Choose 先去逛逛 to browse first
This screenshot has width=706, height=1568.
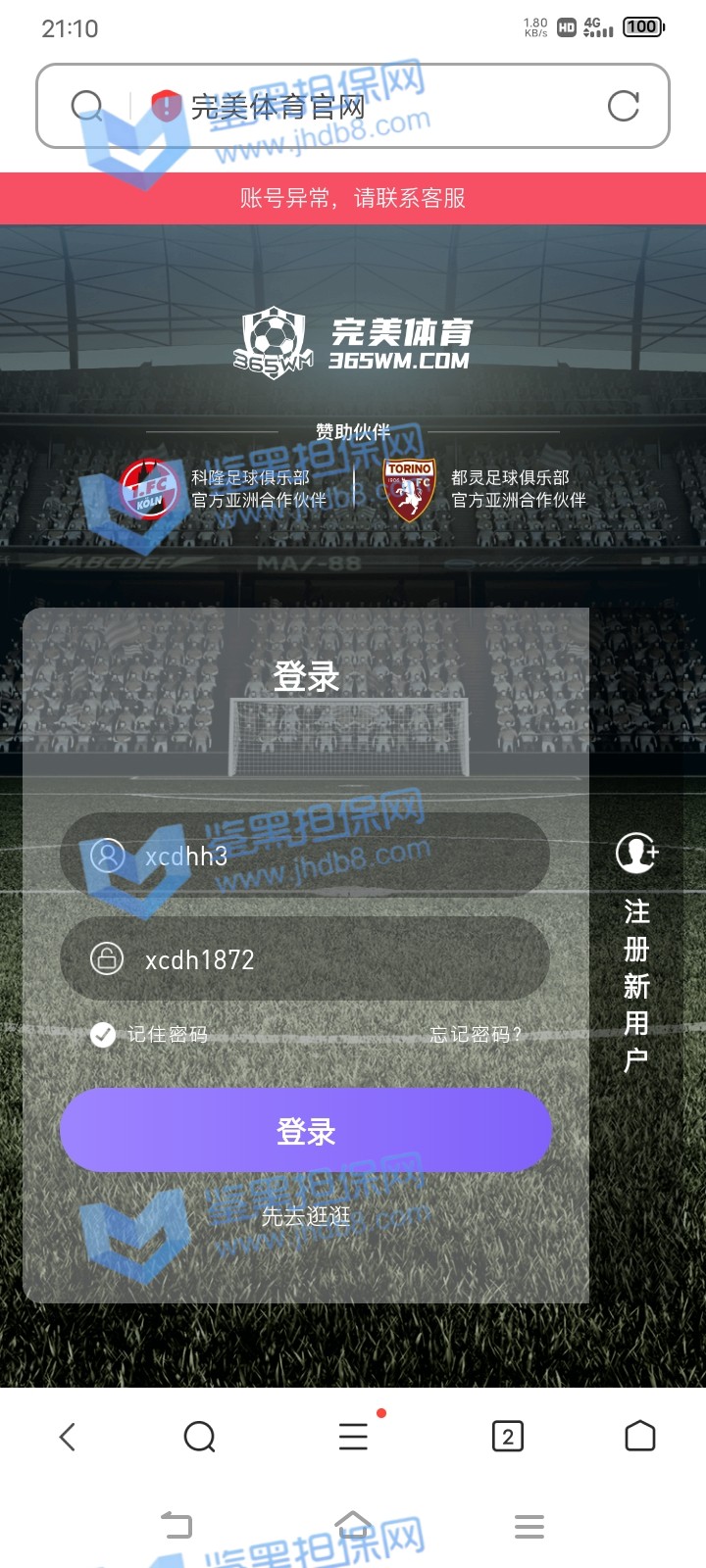(306, 1216)
